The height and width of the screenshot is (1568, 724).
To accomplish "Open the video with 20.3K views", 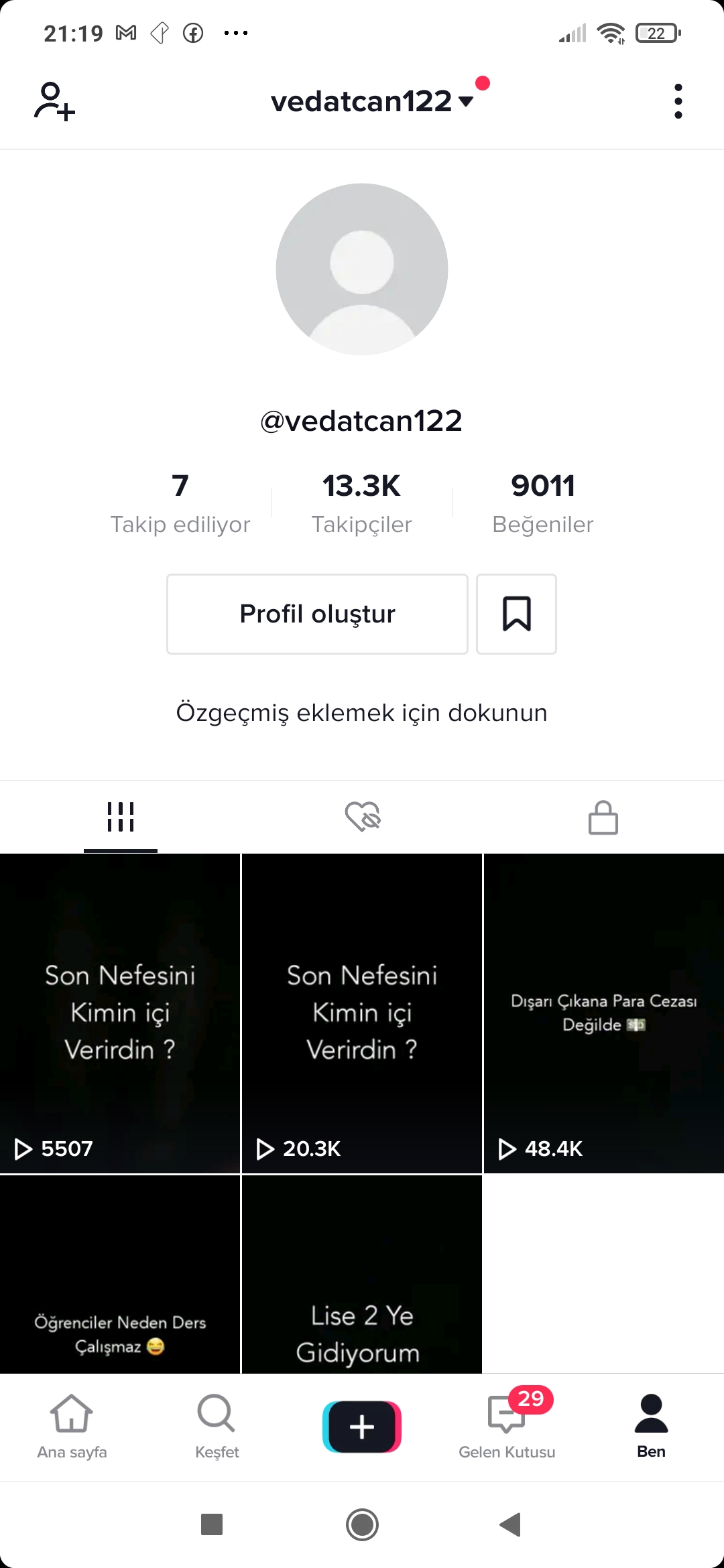I will point(362,1013).
